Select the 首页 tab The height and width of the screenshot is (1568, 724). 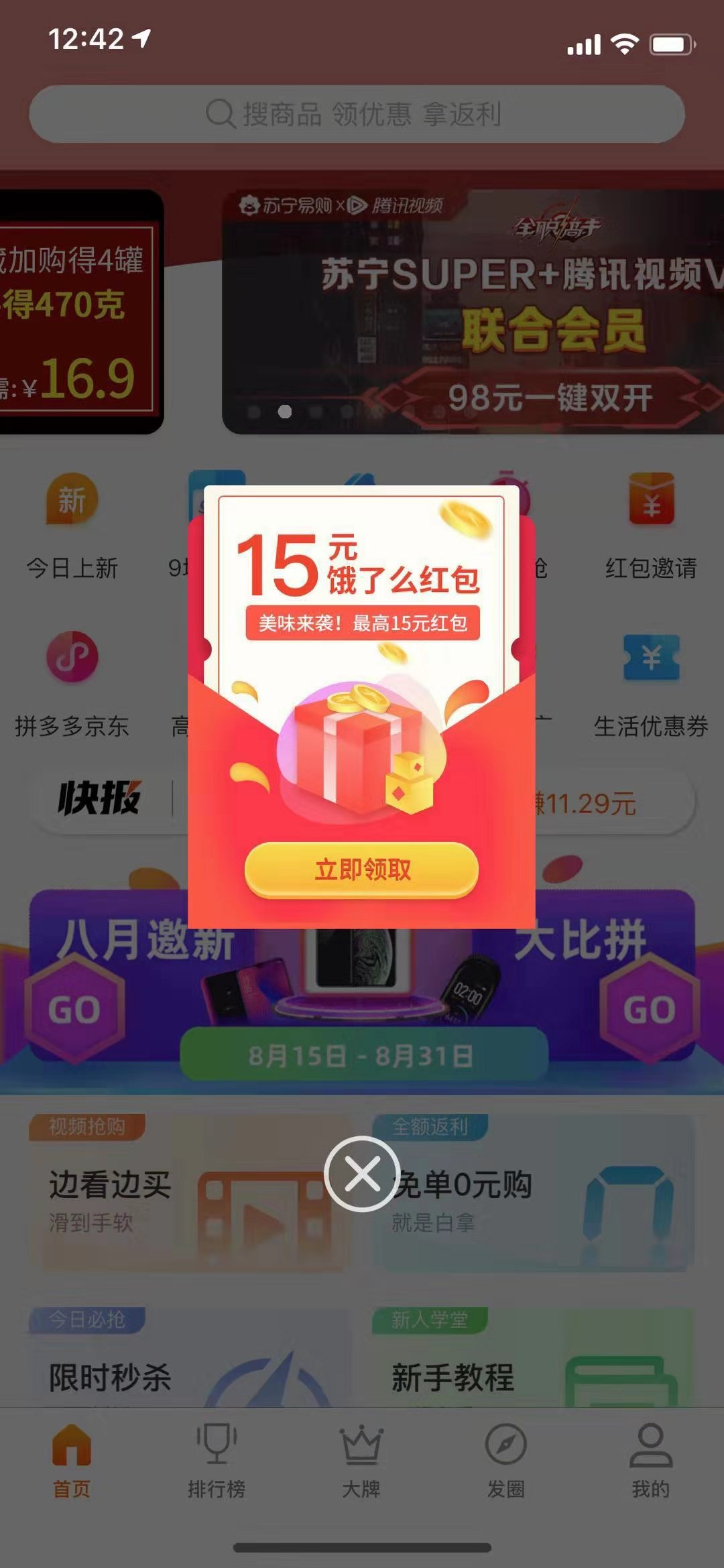tap(72, 1461)
